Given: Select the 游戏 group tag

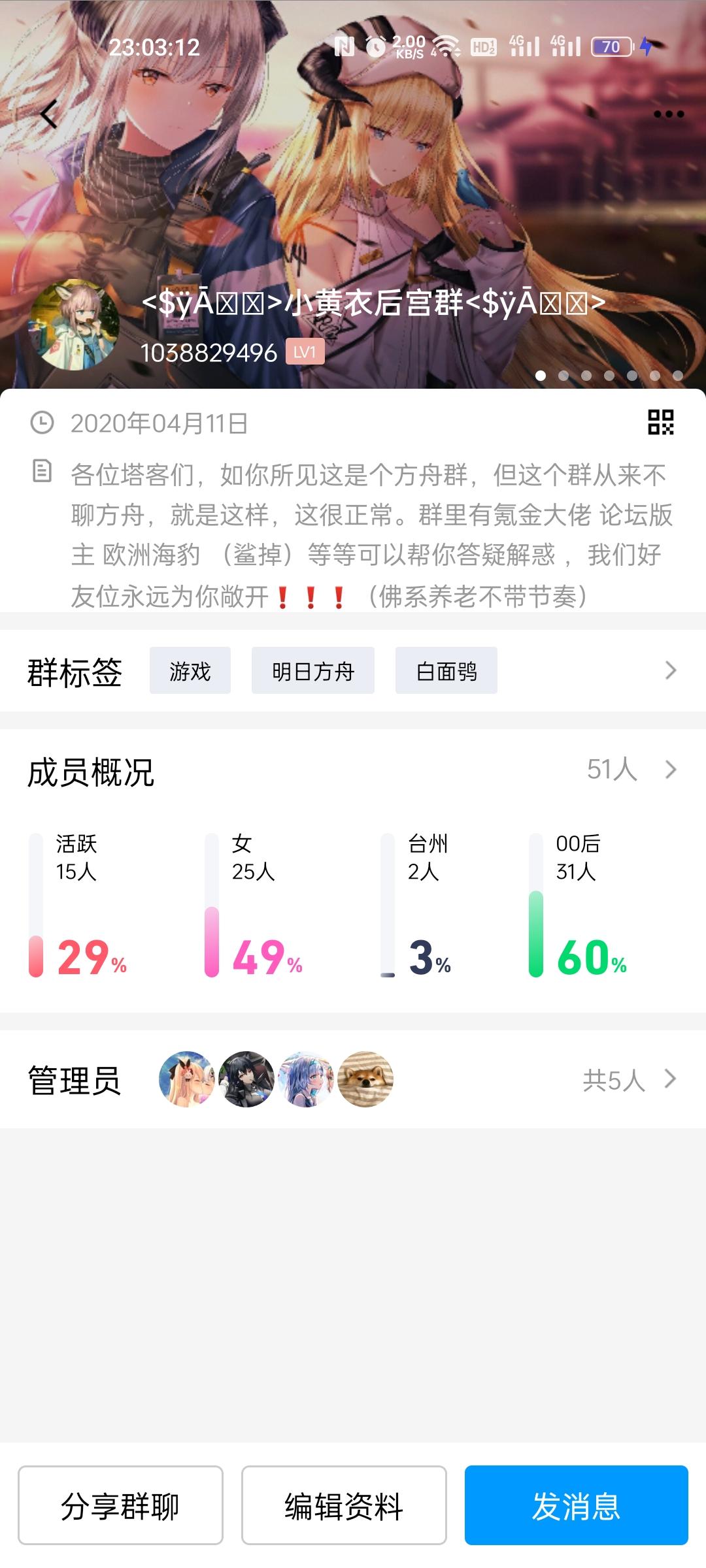Looking at the screenshot, I should click(190, 670).
